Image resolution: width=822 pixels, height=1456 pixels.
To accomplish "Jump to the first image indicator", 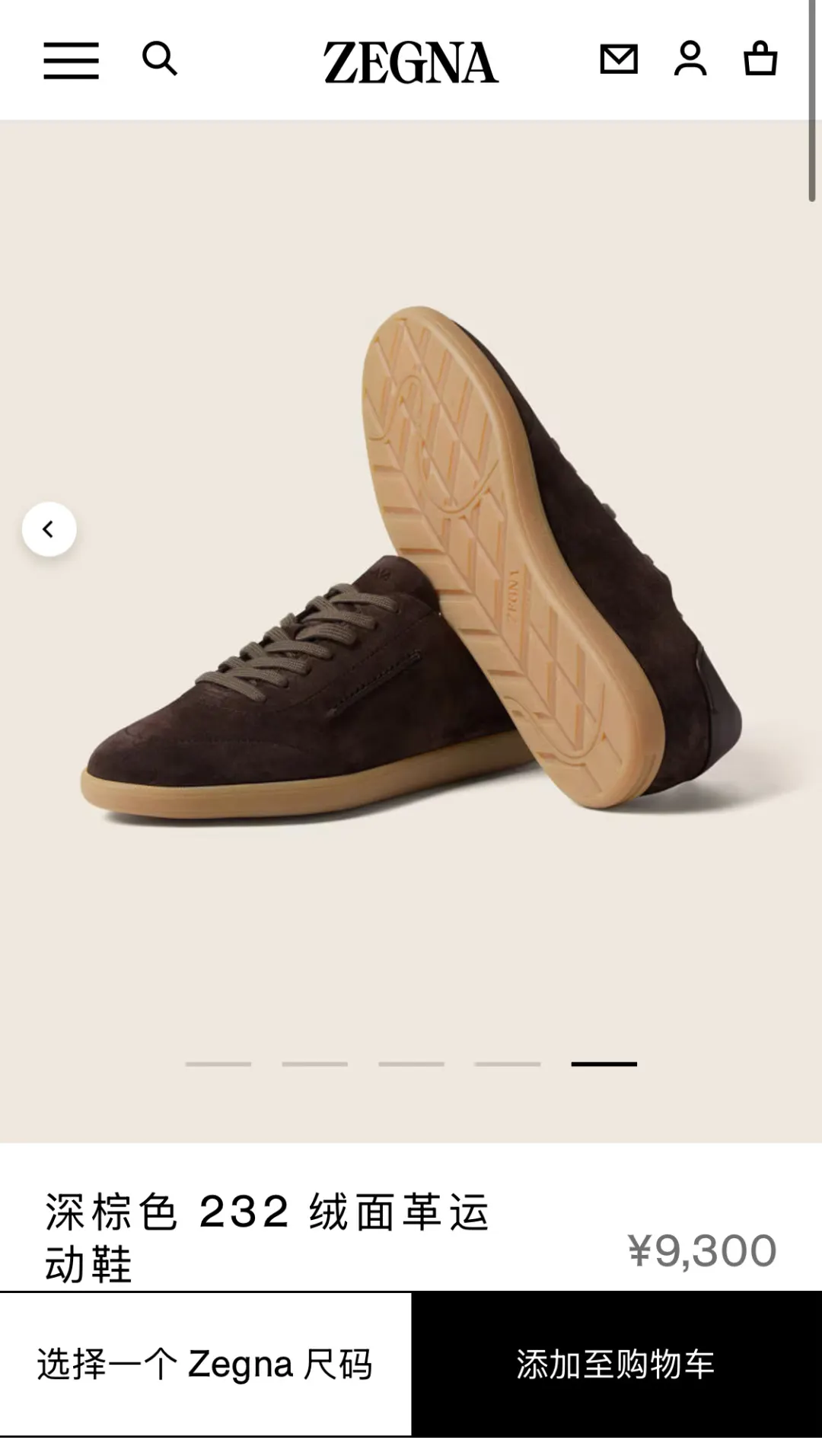I will [218, 1064].
